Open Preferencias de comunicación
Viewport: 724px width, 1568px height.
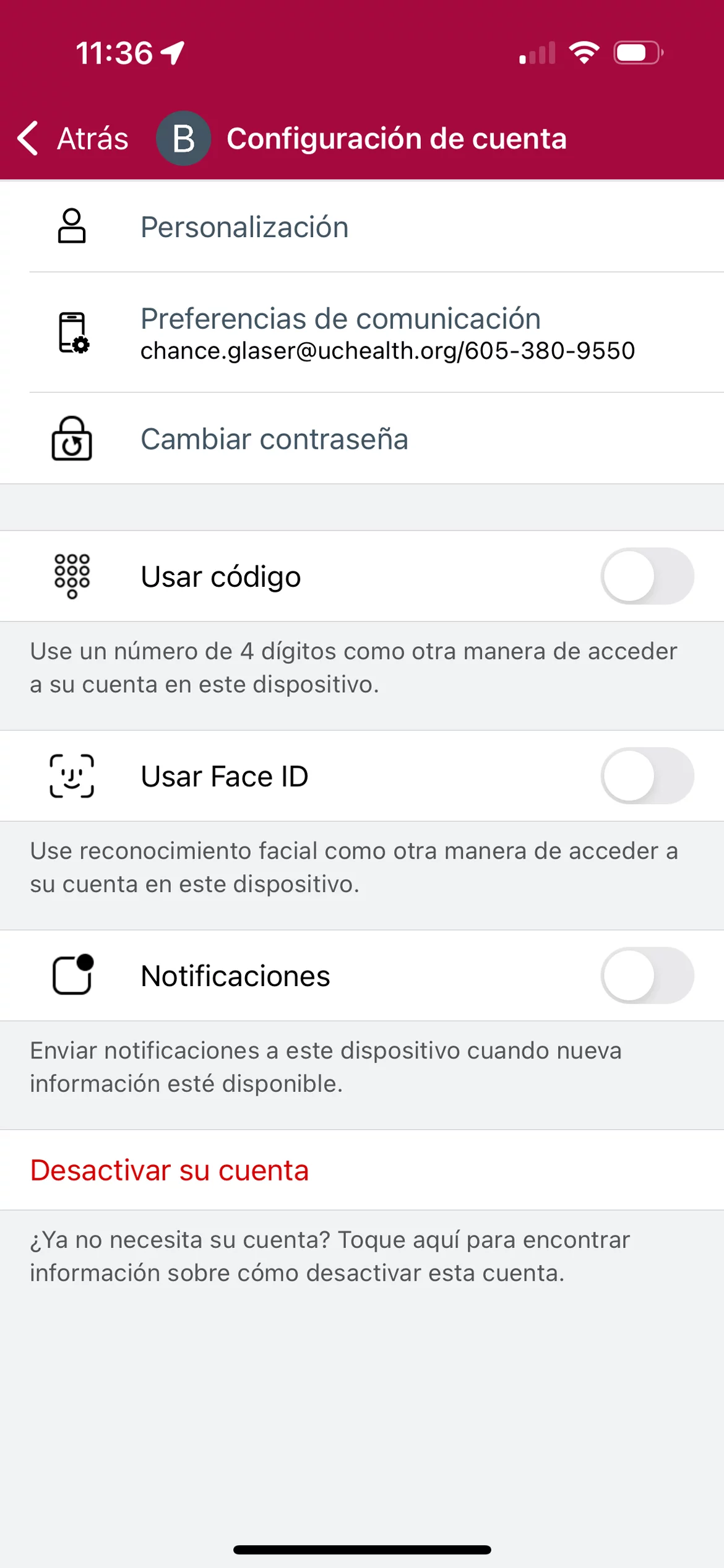point(362,332)
